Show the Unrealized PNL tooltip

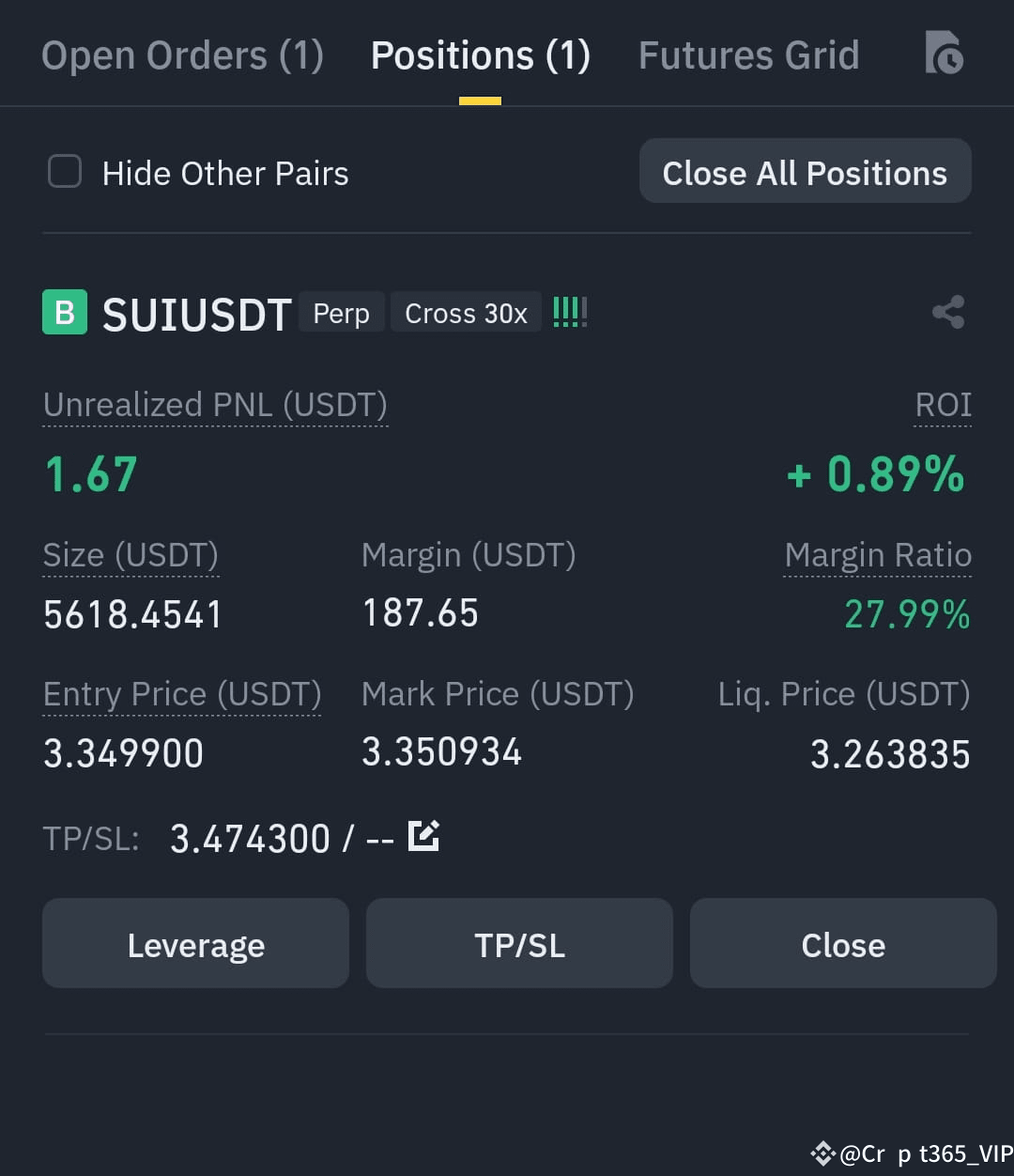(x=215, y=405)
